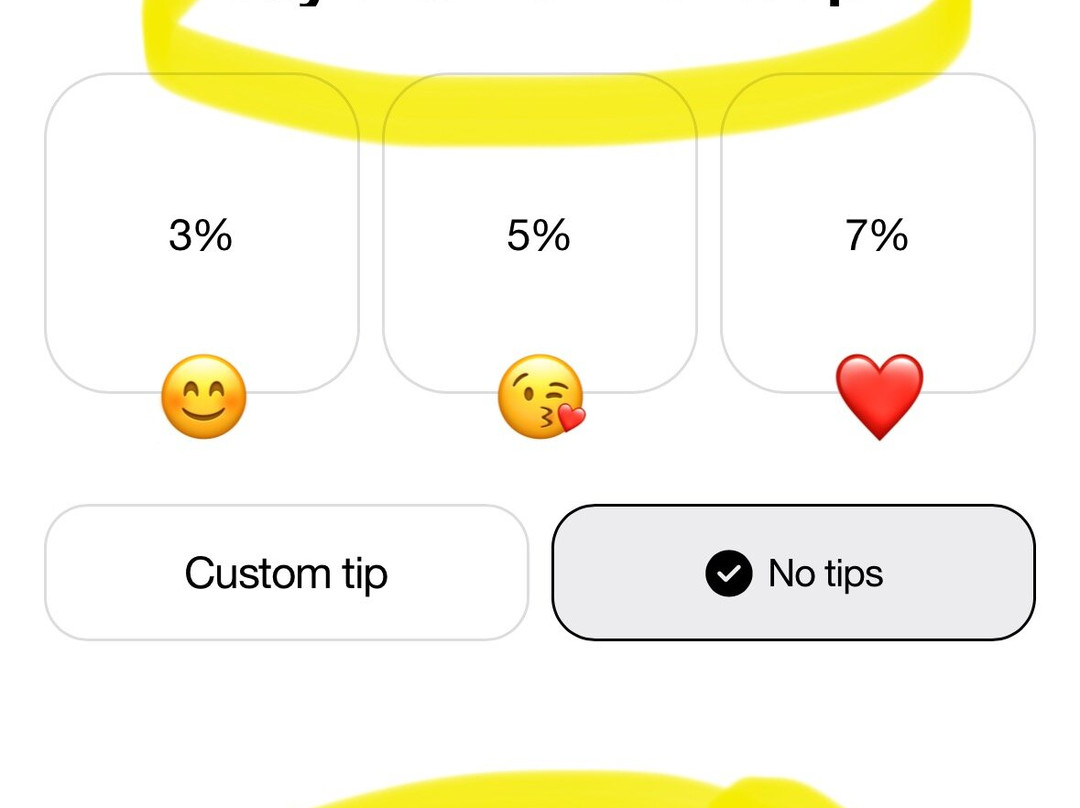This screenshot has height=808, width=1080.
Task: Open the Custom tip option
Action: [286, 573]
